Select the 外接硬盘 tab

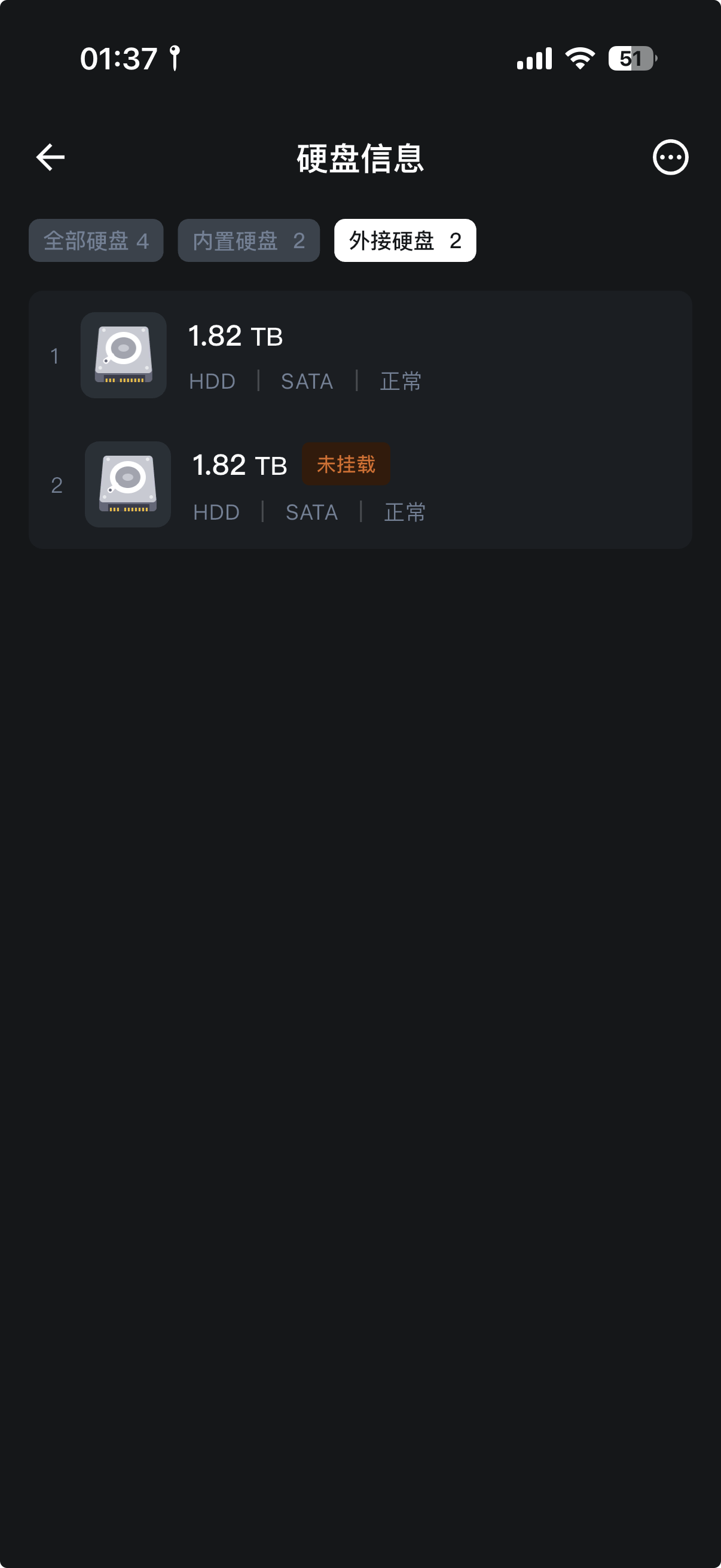(x=405, y=240)
